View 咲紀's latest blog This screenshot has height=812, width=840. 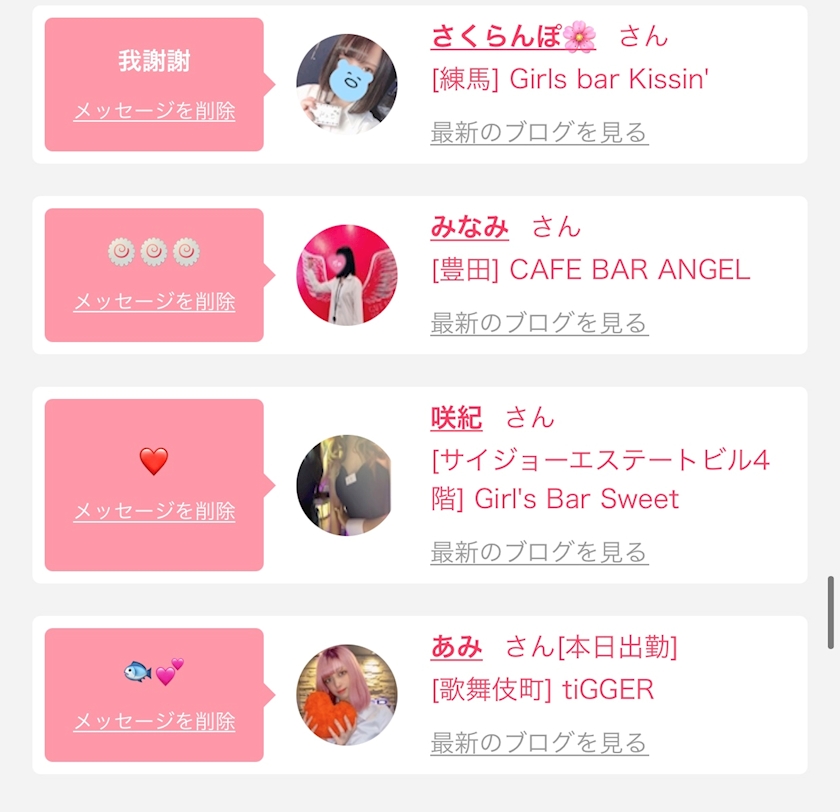tap(539, 552)
